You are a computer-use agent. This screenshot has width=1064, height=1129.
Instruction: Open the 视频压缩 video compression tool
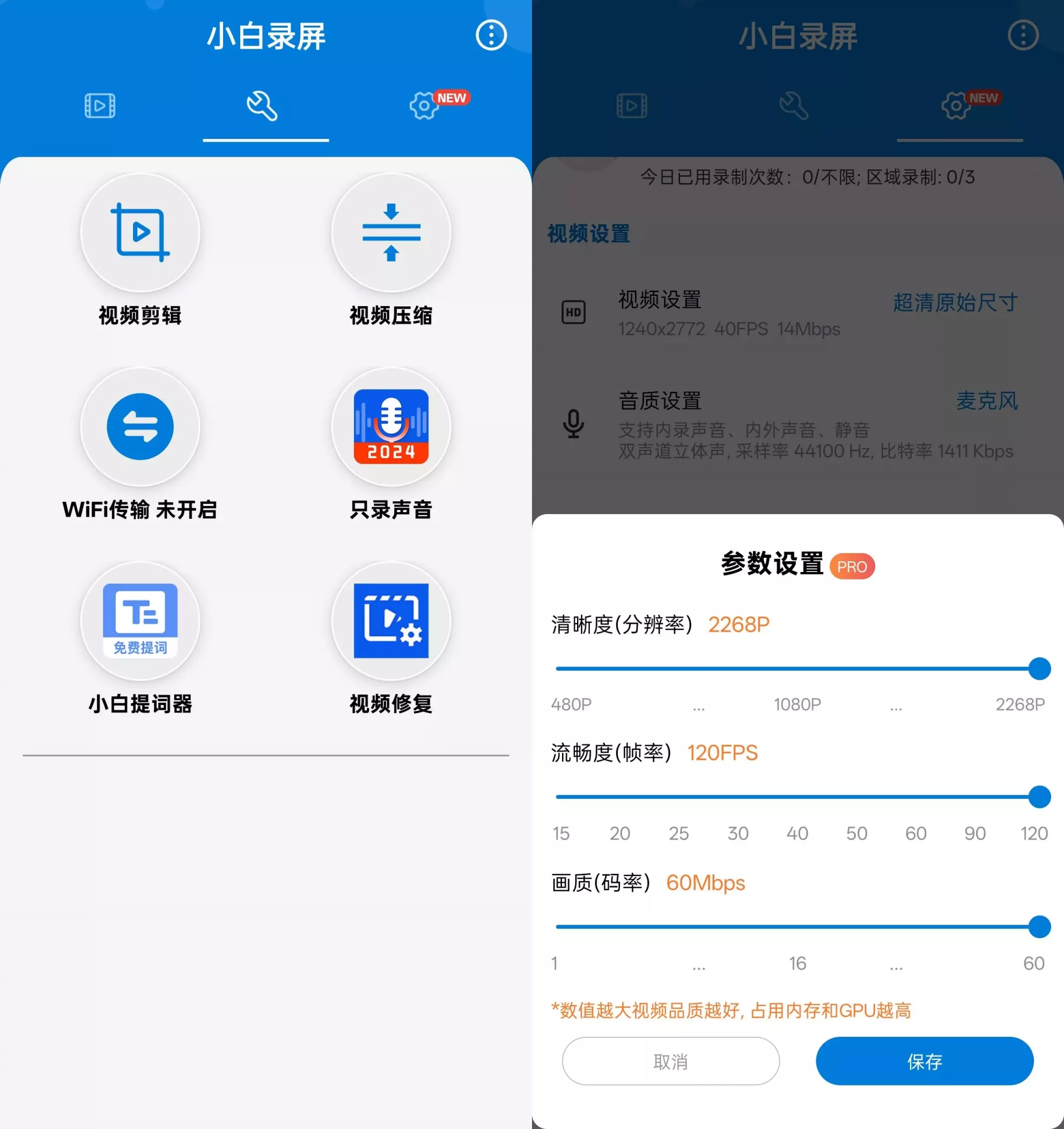coord(391,233)
